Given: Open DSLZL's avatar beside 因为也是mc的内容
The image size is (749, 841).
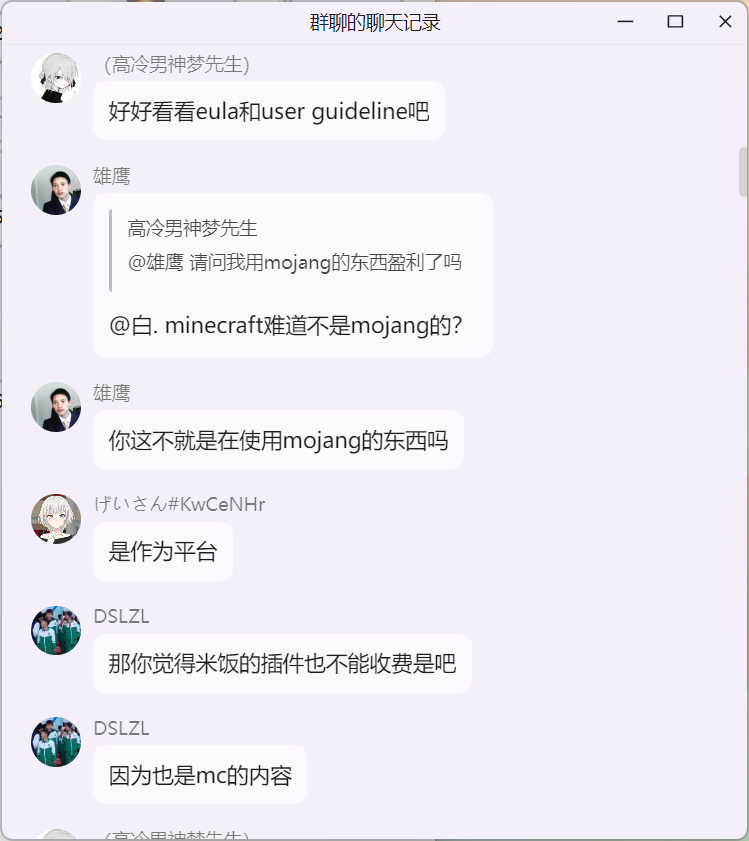Looking at the screenshot, I should click(x=56, y=742).
